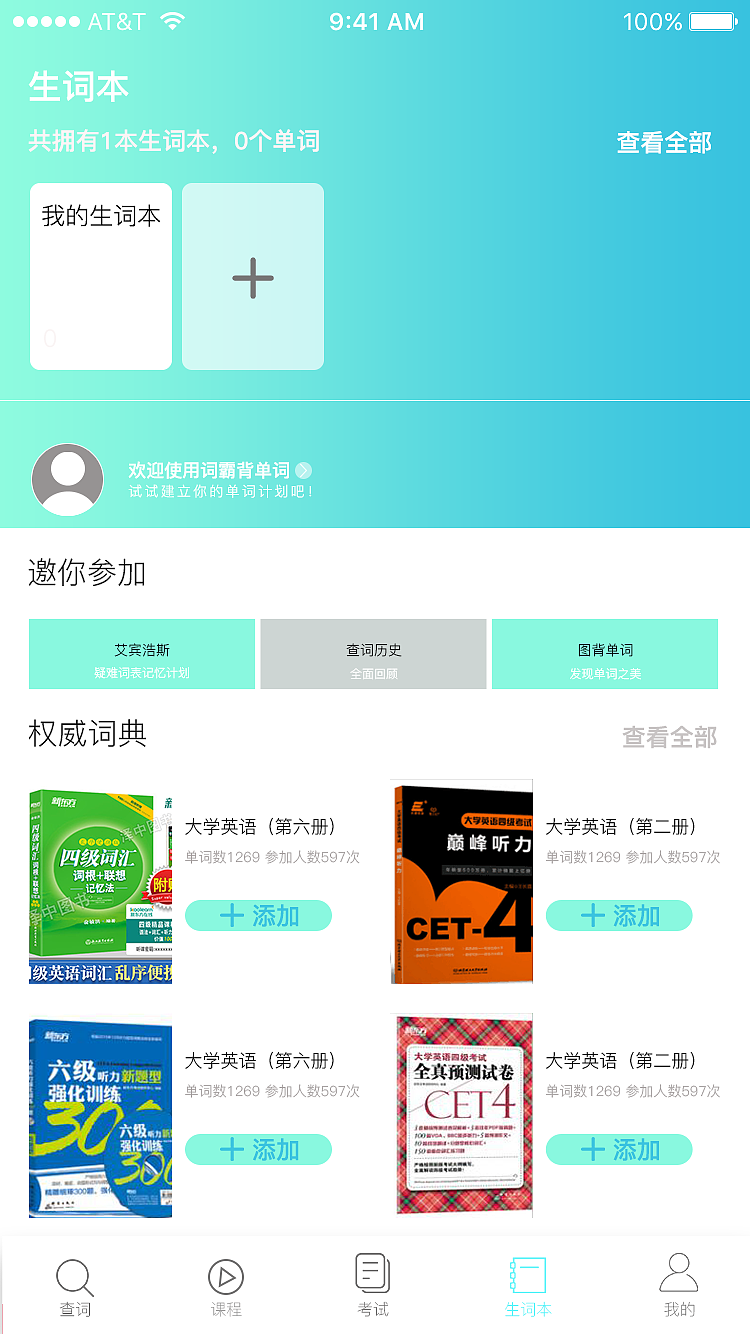Select the 图背单词 card
Screen dimensions: 750x1334
click(x=605, y=654)
